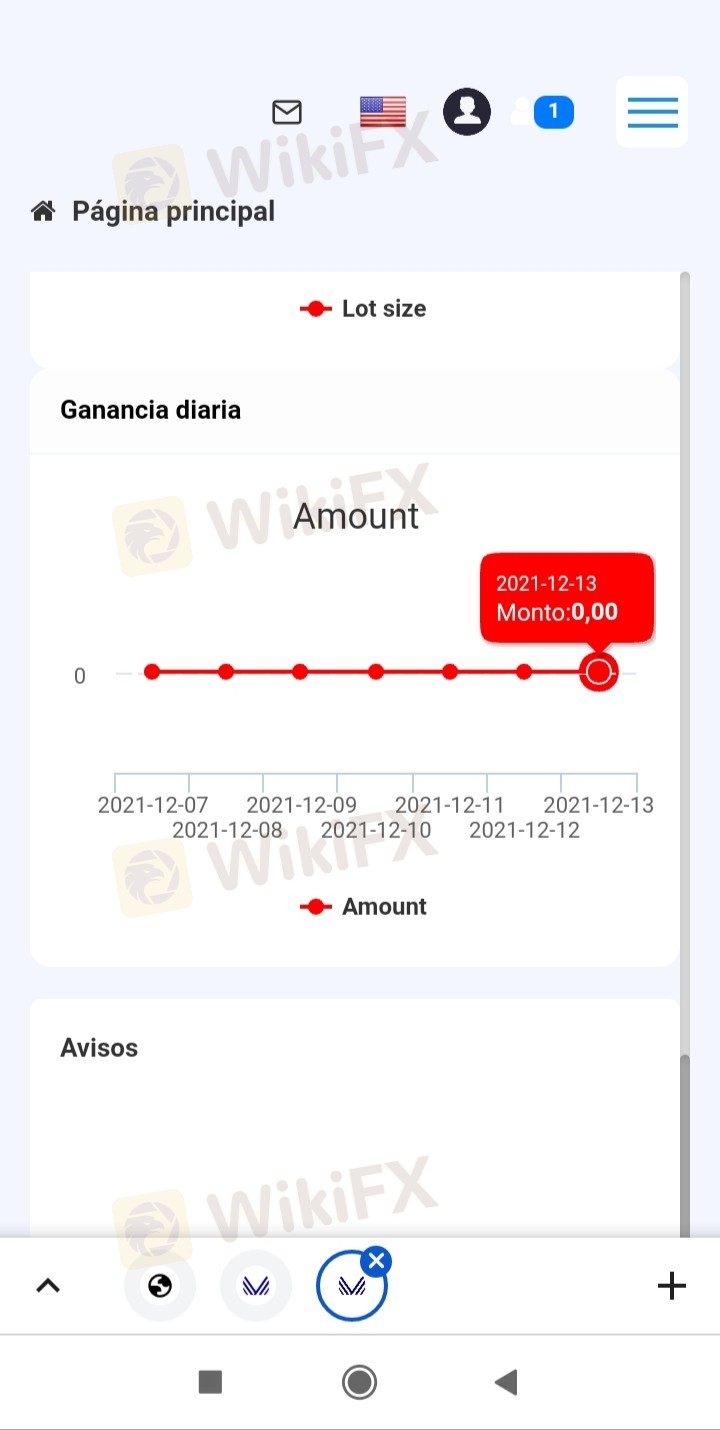Image resolution: width=720 pixels, height=1430 pixels.
Task: Select the 2021-12-13 data point
Action: click(598, 672)
